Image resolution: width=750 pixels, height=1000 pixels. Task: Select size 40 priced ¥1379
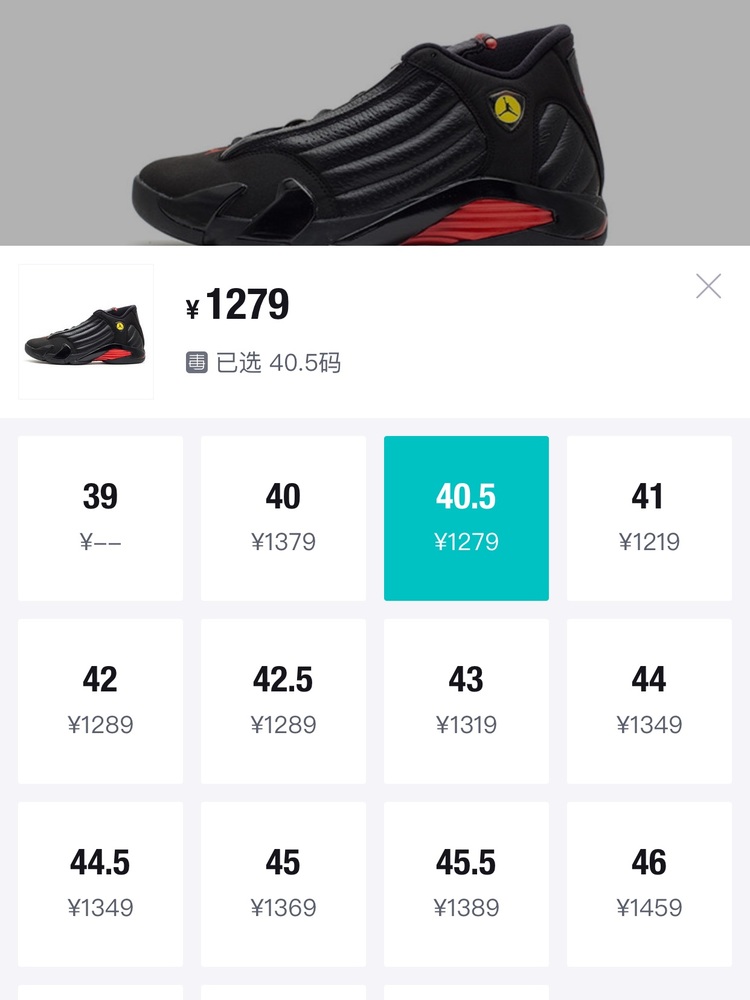[x=283, y=518]
